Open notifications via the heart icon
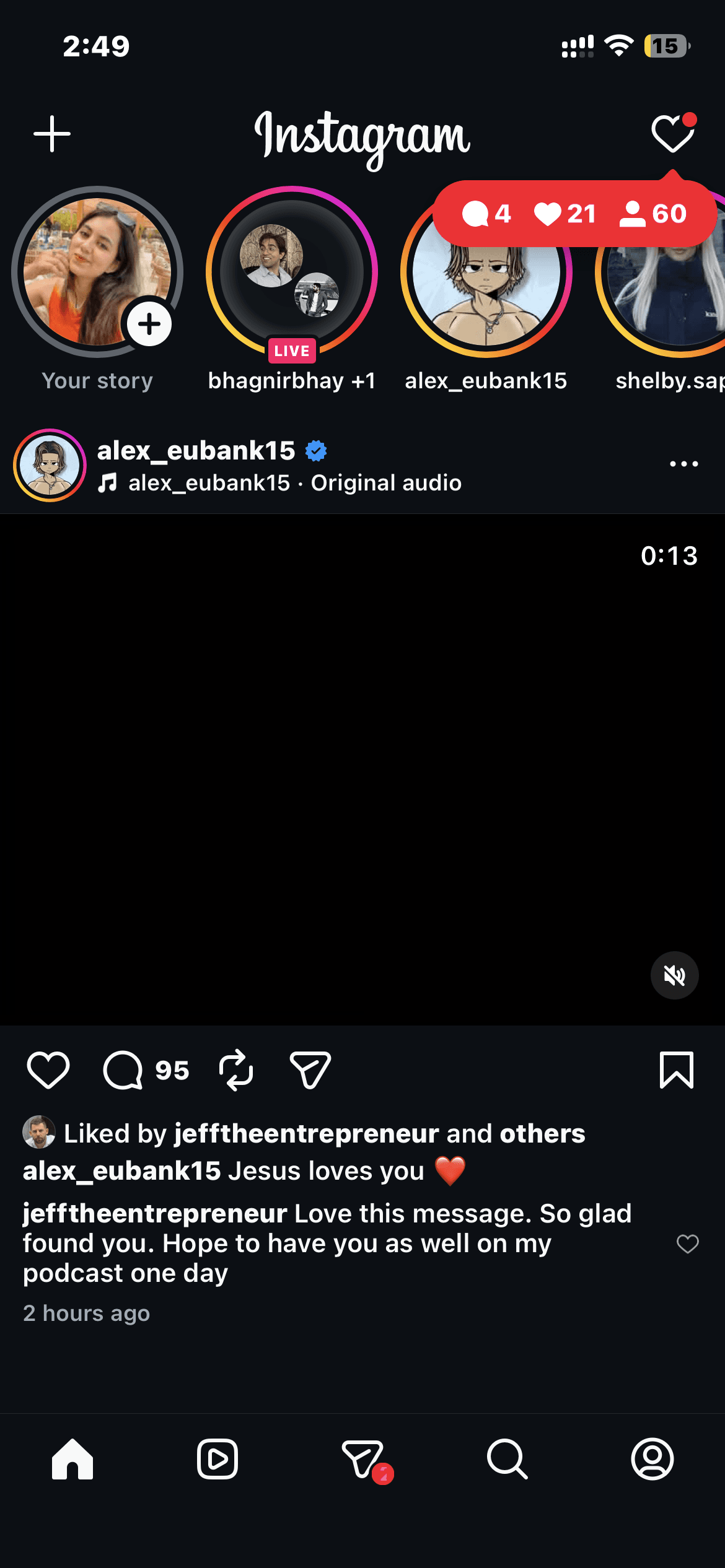725x1568 pixels. coord(672,133)
